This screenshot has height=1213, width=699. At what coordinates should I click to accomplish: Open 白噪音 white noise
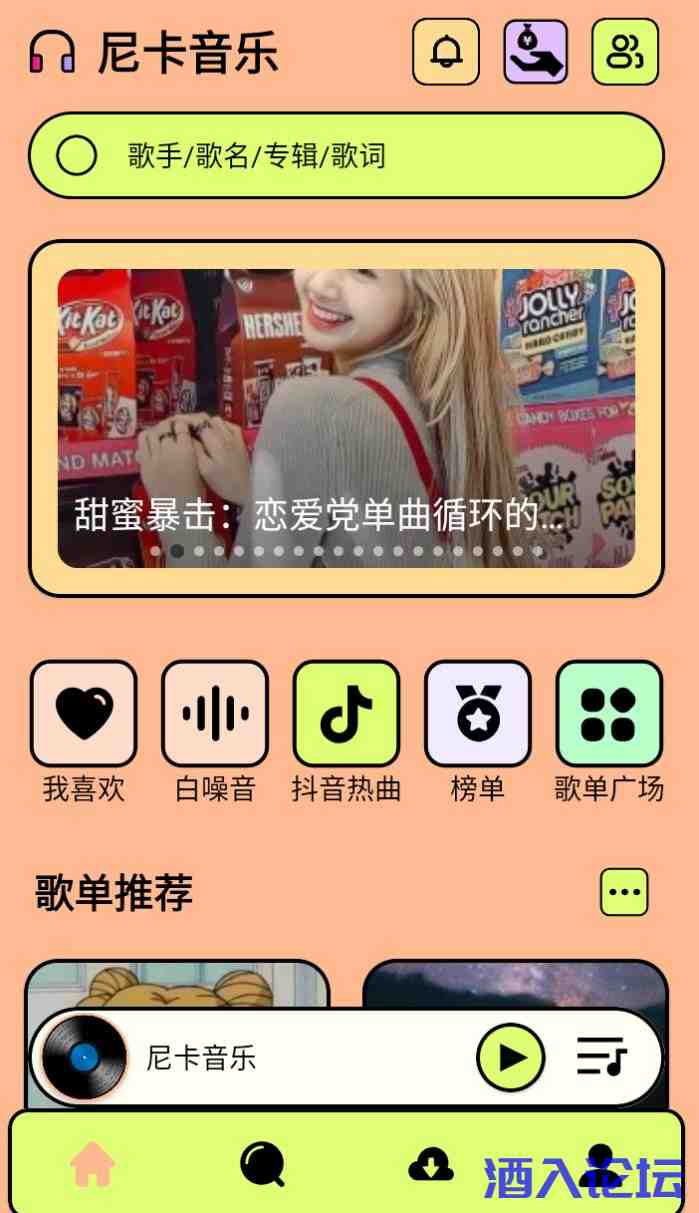tap(215, 714)
